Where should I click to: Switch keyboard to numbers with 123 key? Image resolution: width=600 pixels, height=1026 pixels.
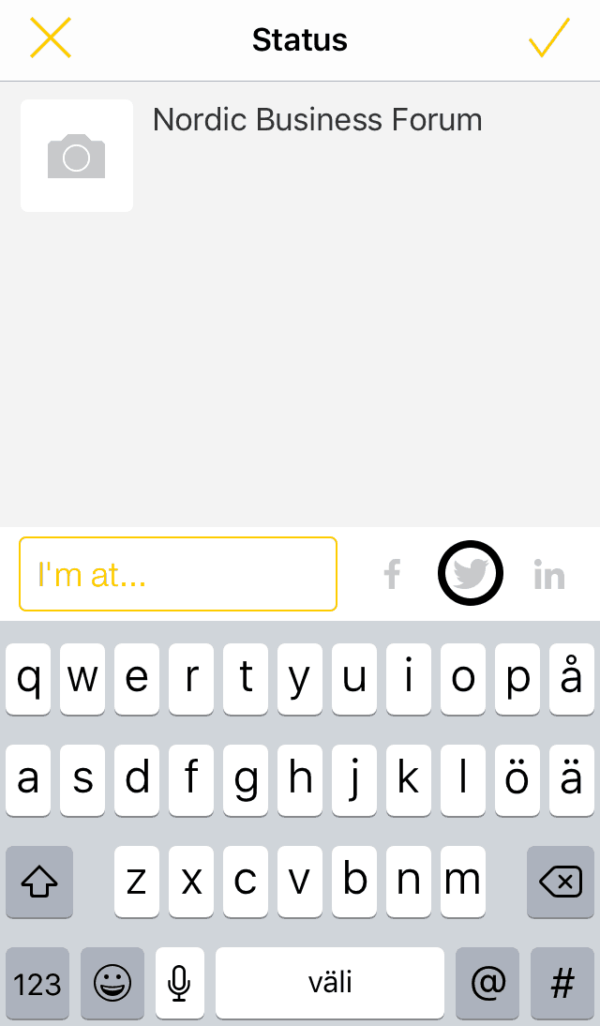click(x=38, y=984)
